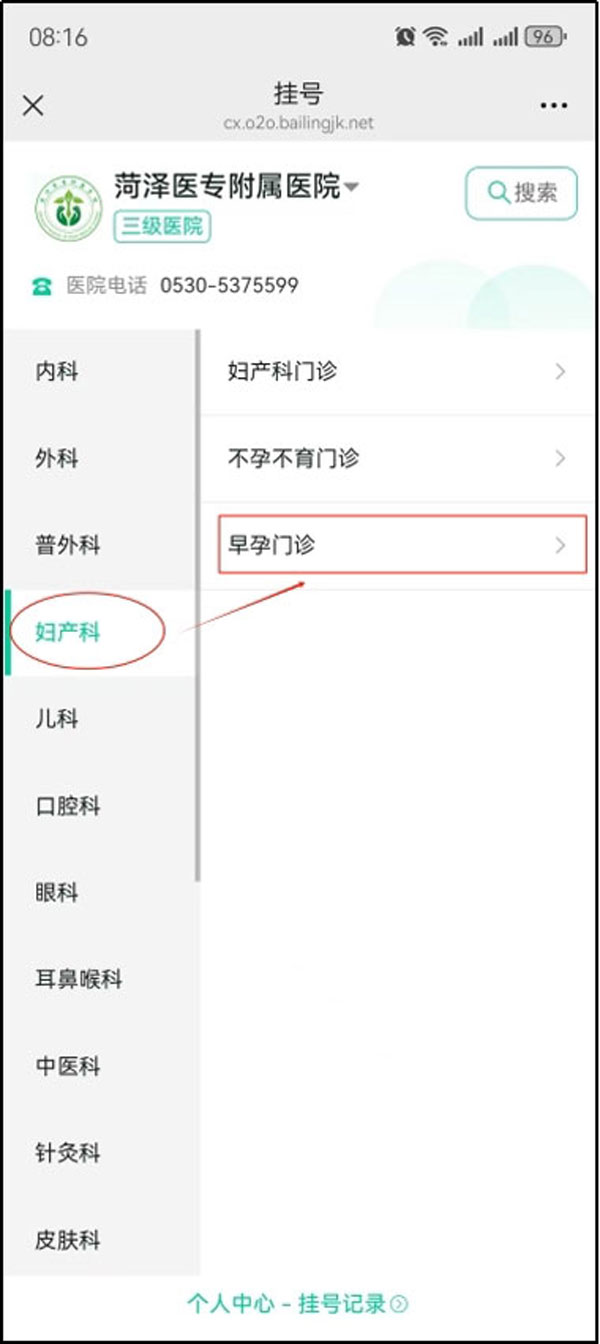
Task: Tap the 搜索 search button
Action: [x=521, y=193]
